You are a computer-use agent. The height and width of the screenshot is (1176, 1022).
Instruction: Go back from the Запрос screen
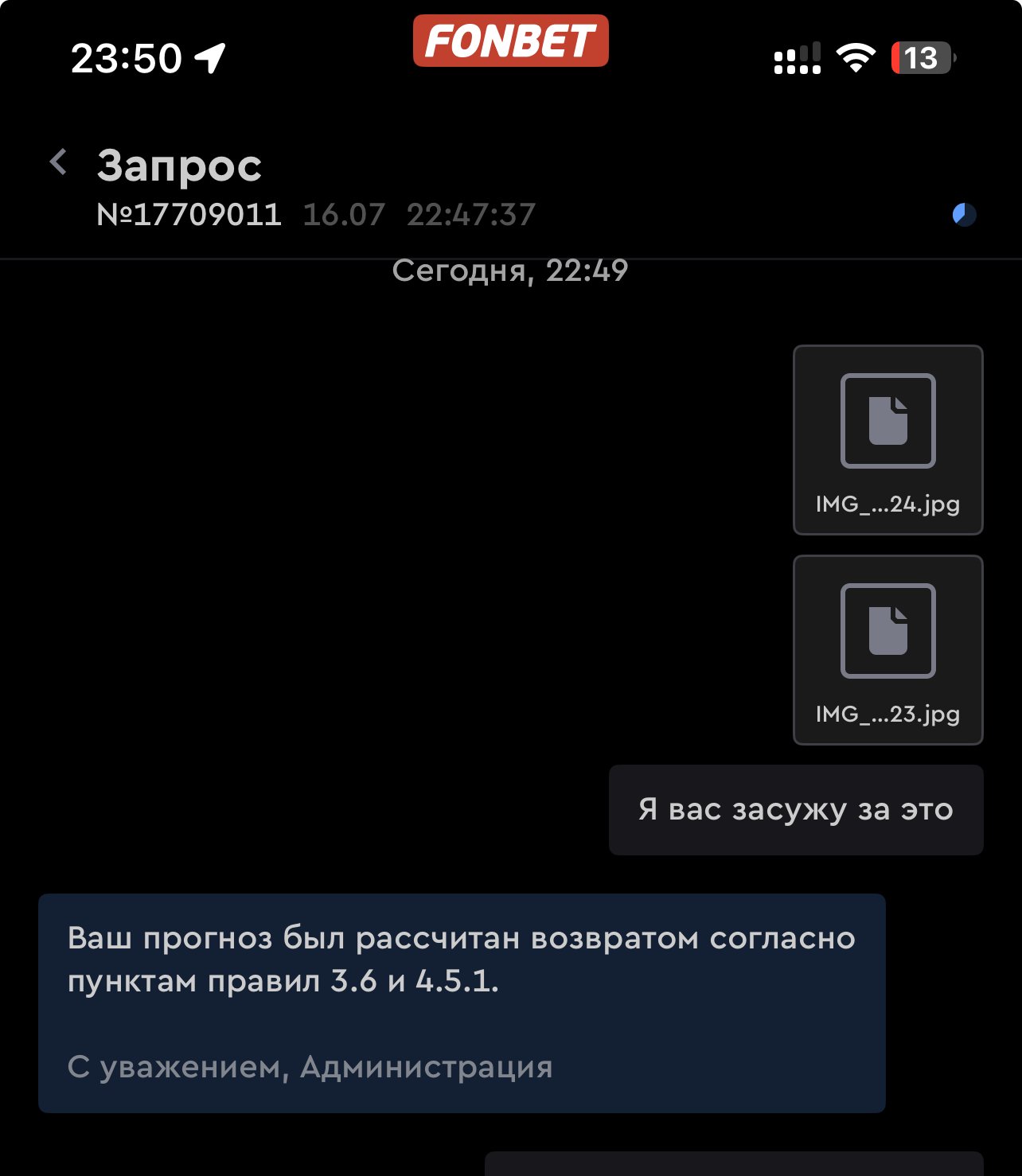pyautogui.click(x=58, y=162)
